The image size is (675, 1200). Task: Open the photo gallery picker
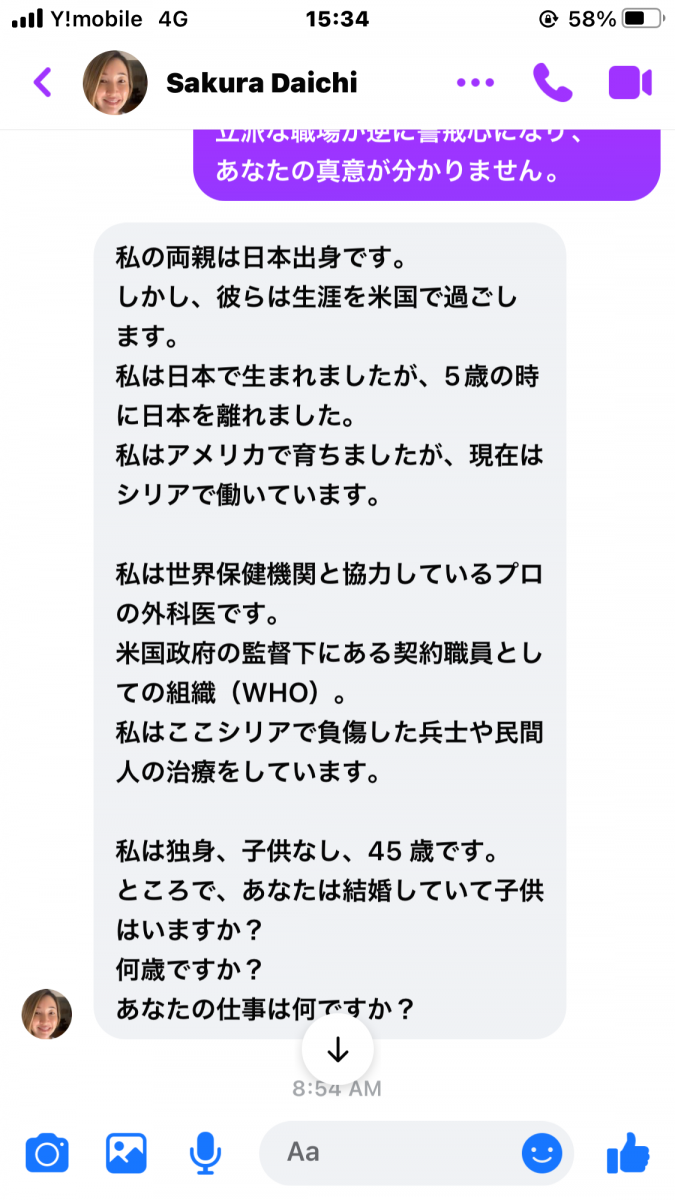pos(127,1153)
